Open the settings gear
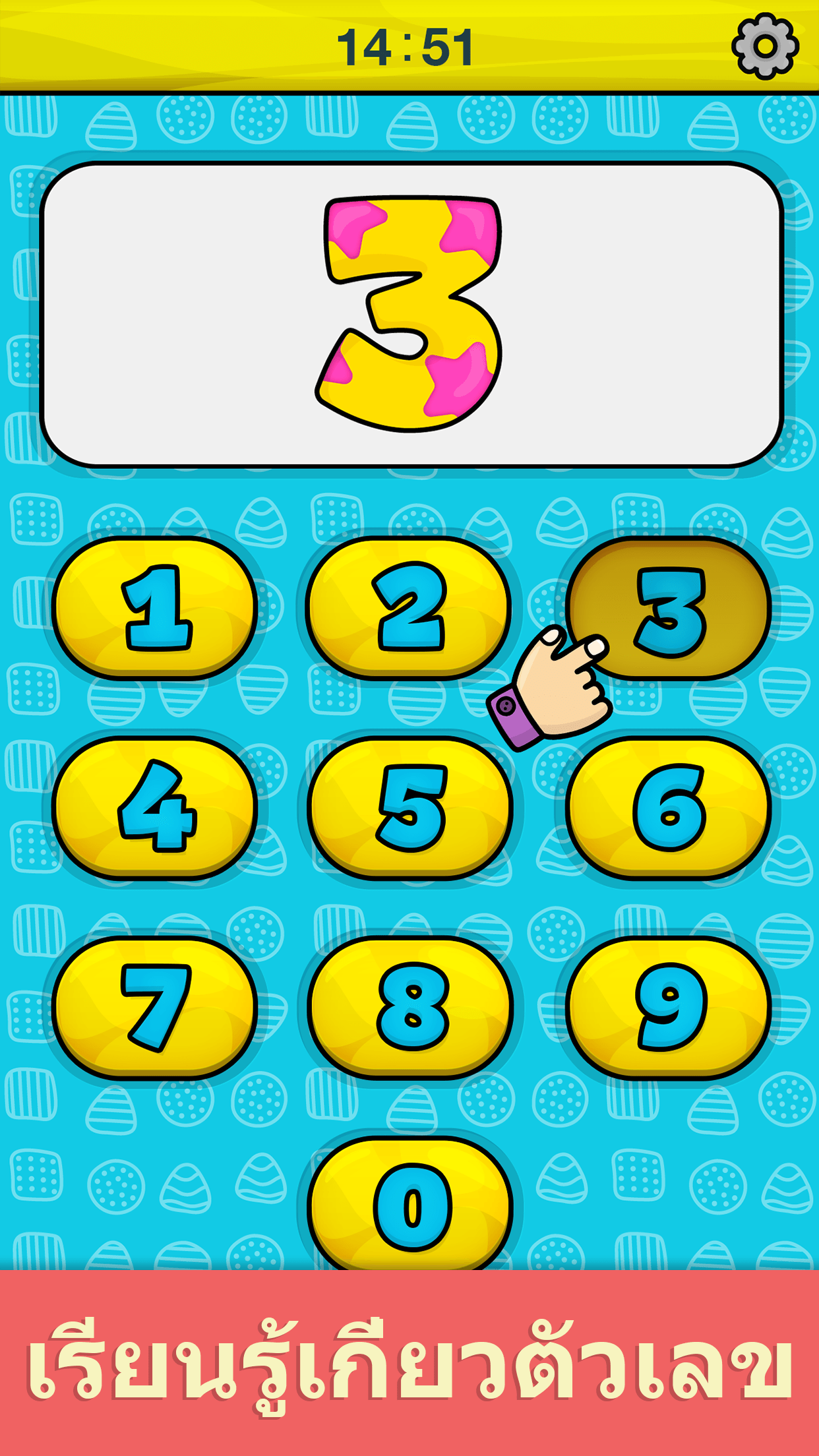 (765, 46)
